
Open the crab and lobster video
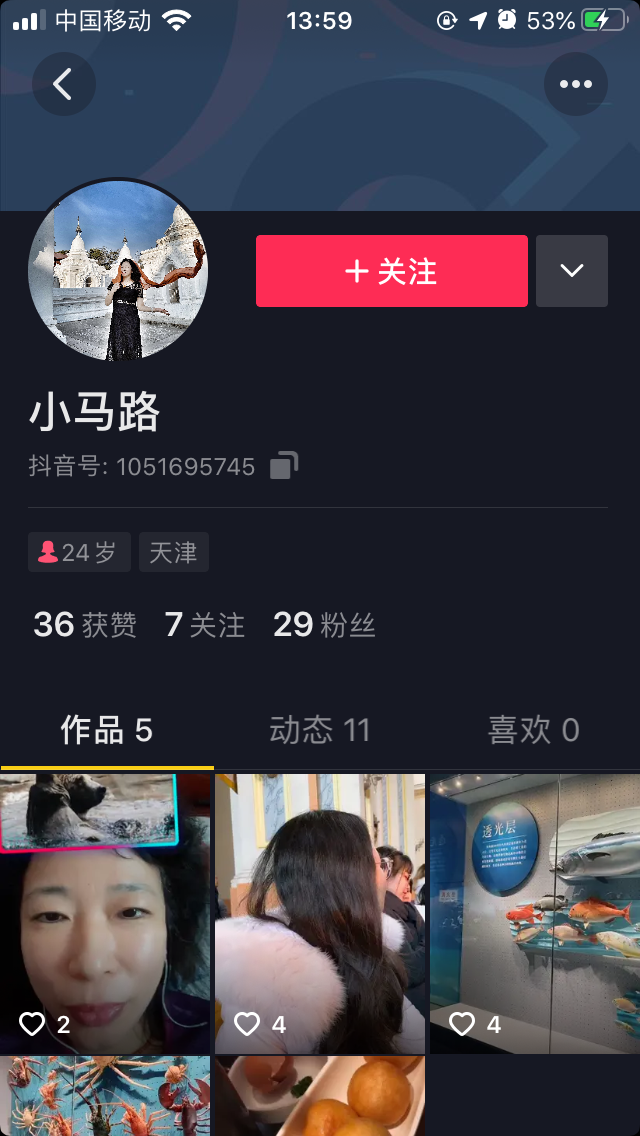(x=105, y=1096)
